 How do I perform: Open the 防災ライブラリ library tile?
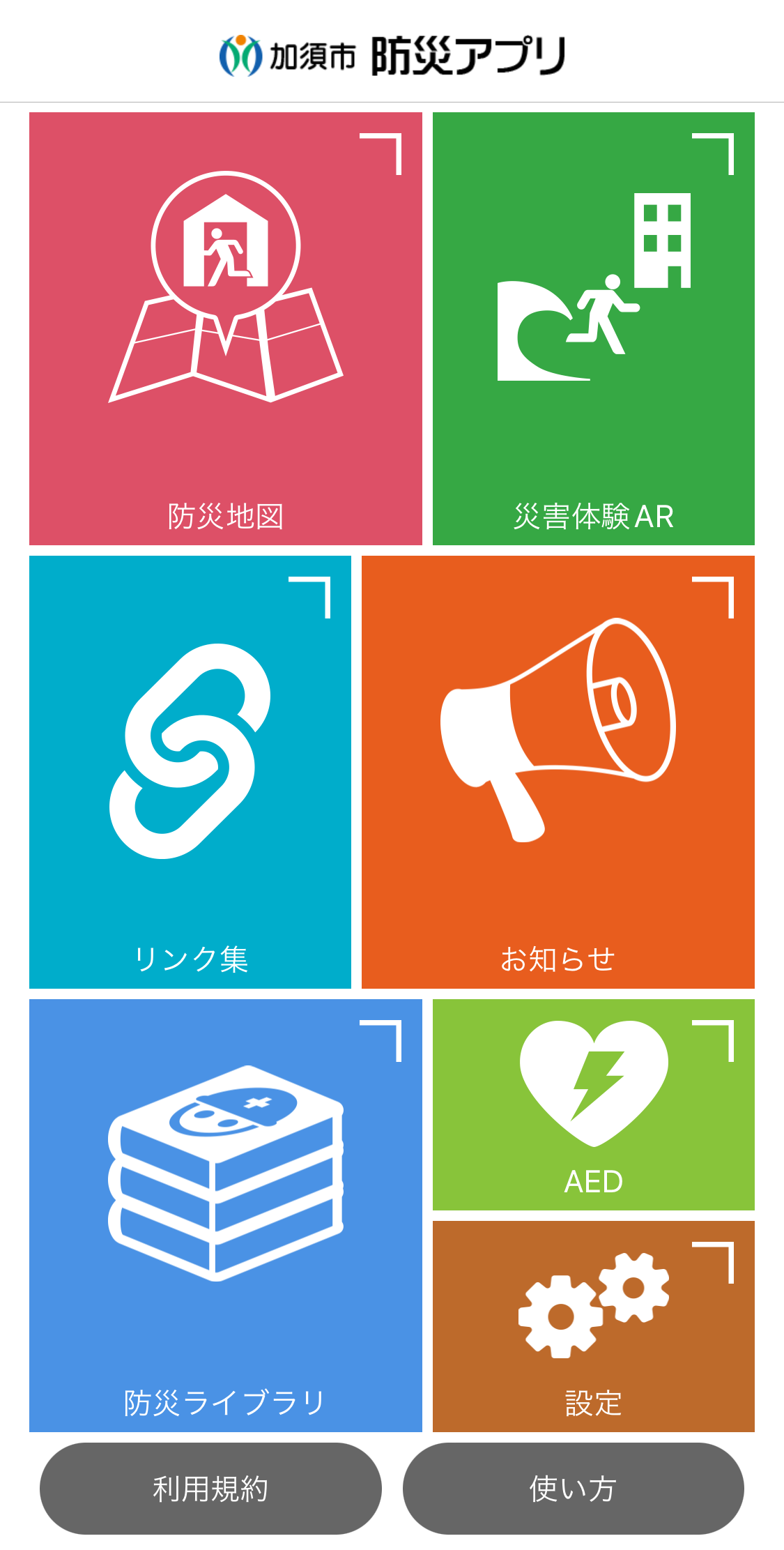pos(225,1215)
